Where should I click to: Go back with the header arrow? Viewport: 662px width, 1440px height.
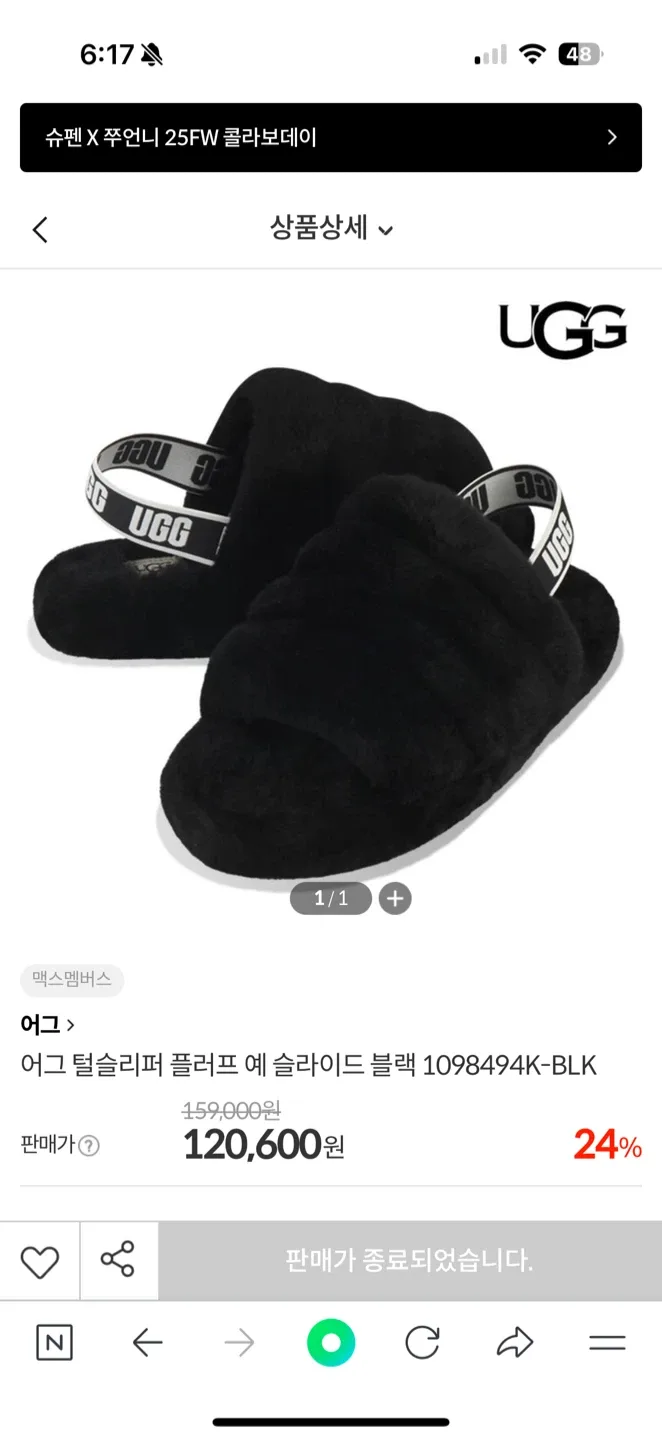coord(40,230)
